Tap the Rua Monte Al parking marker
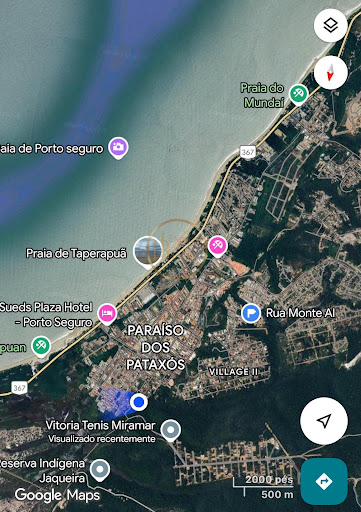Screen dimensions: 361x512 pyautogui.click(x=251, y=313)
